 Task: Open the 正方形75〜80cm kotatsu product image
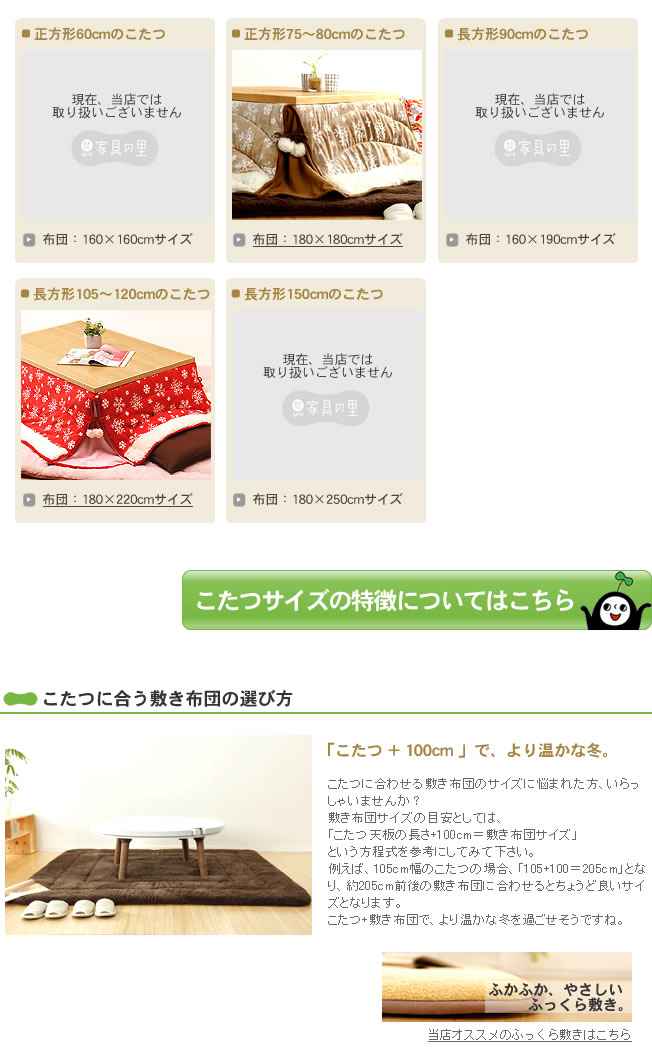326,135
